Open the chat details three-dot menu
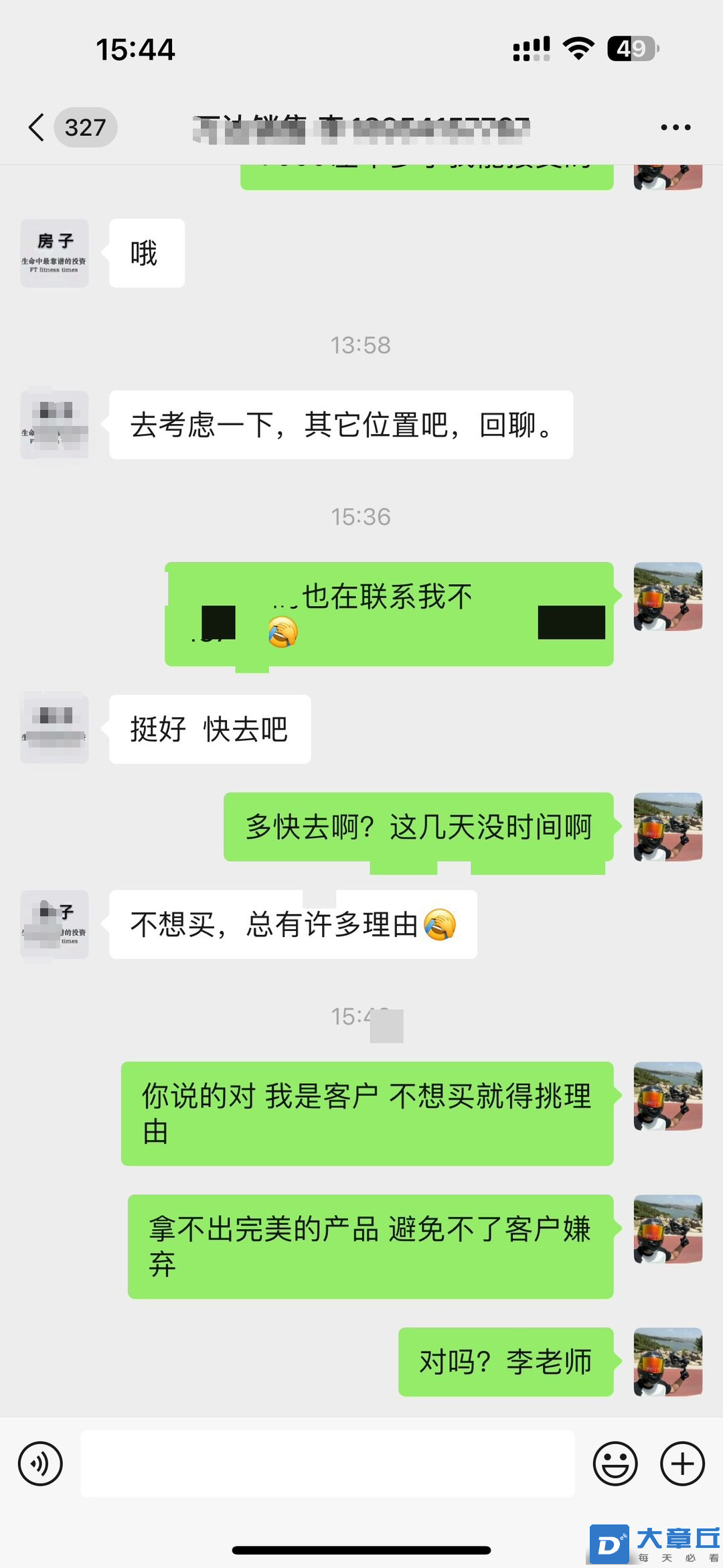Viewport: 723px width, 1568px height. 675,127
